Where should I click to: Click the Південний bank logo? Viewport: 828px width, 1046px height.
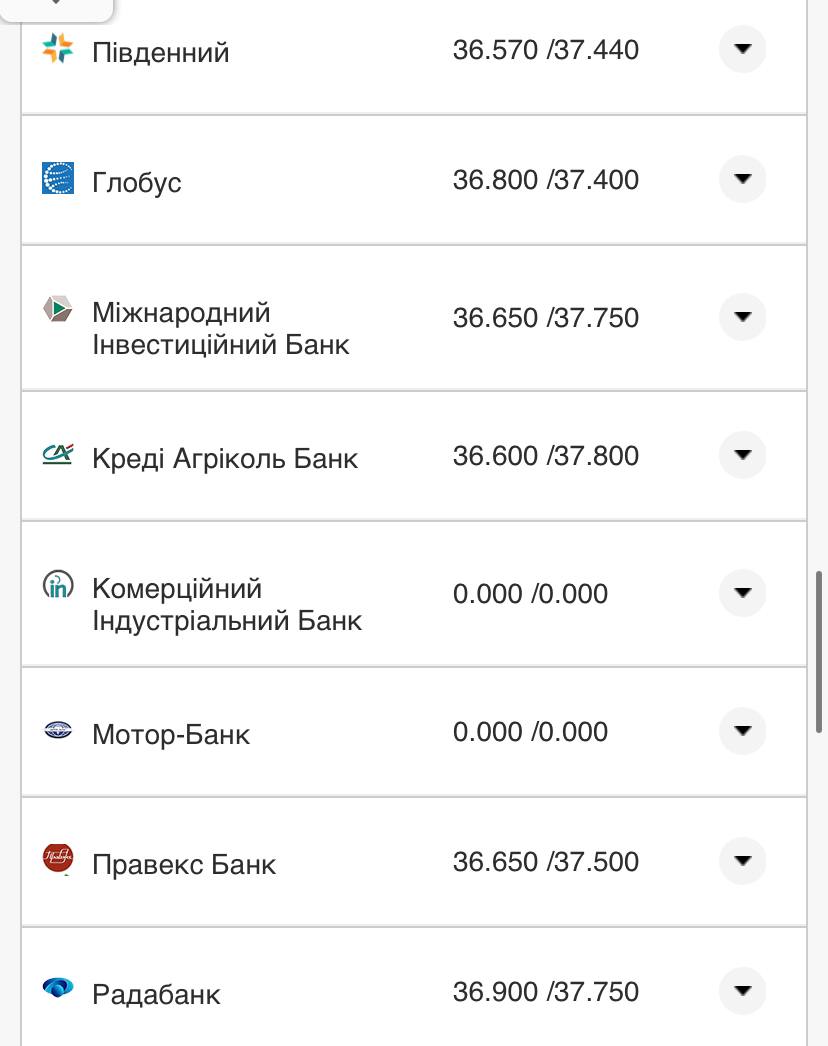click(x=58, y=47)
